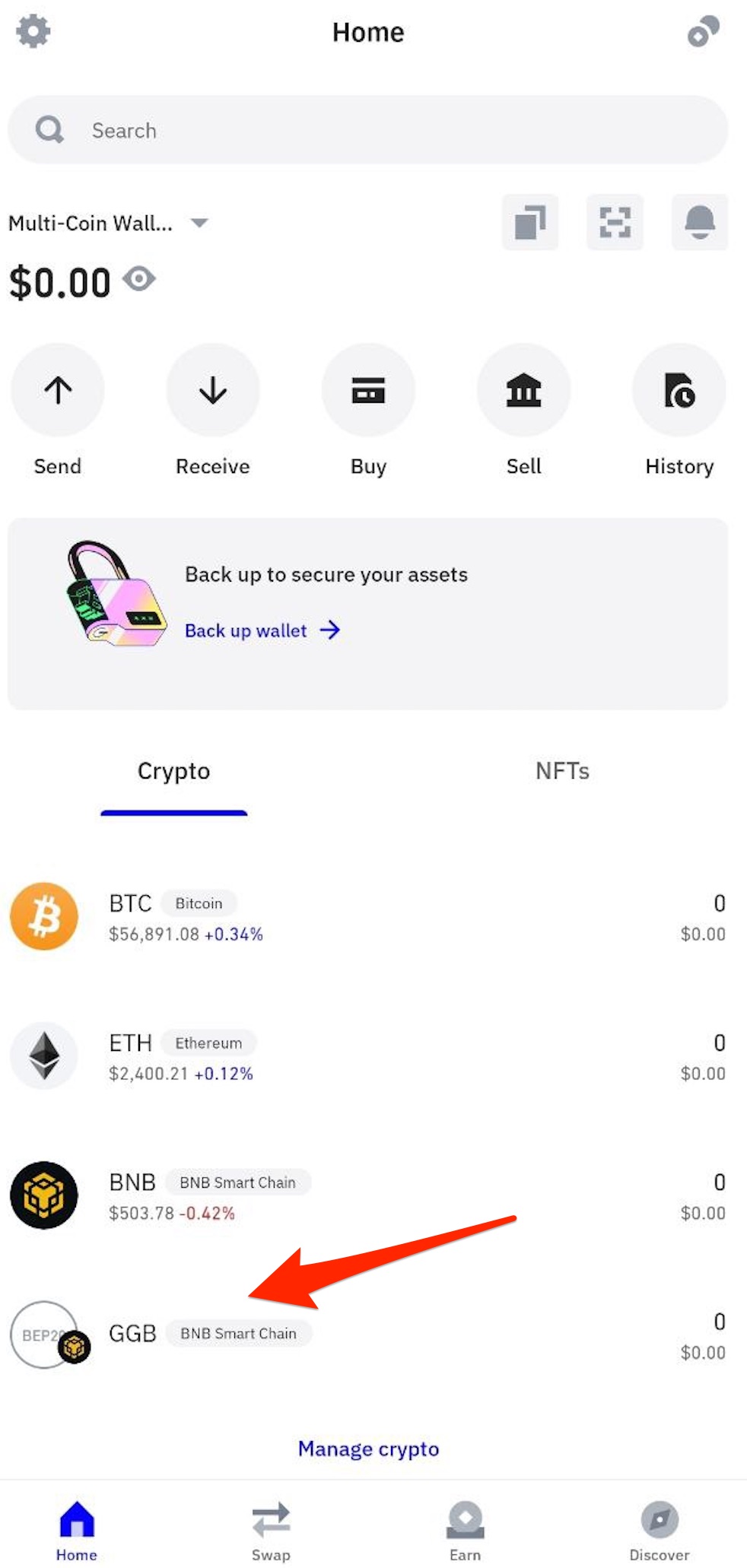The height and width of the screenshot is (1568, 747).
Task: Switch to the NFTs tab
Action: 562,771
